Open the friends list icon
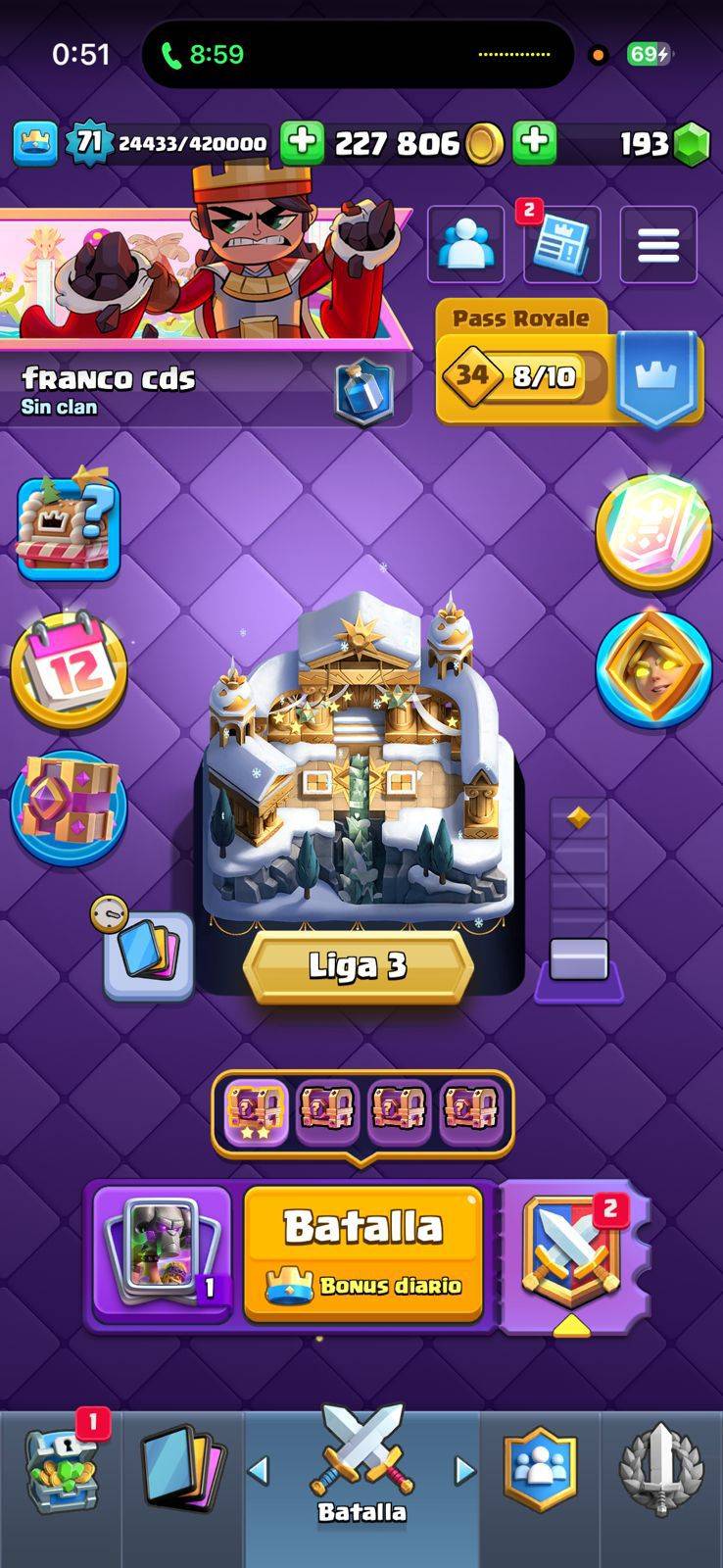 coord(466,245)
